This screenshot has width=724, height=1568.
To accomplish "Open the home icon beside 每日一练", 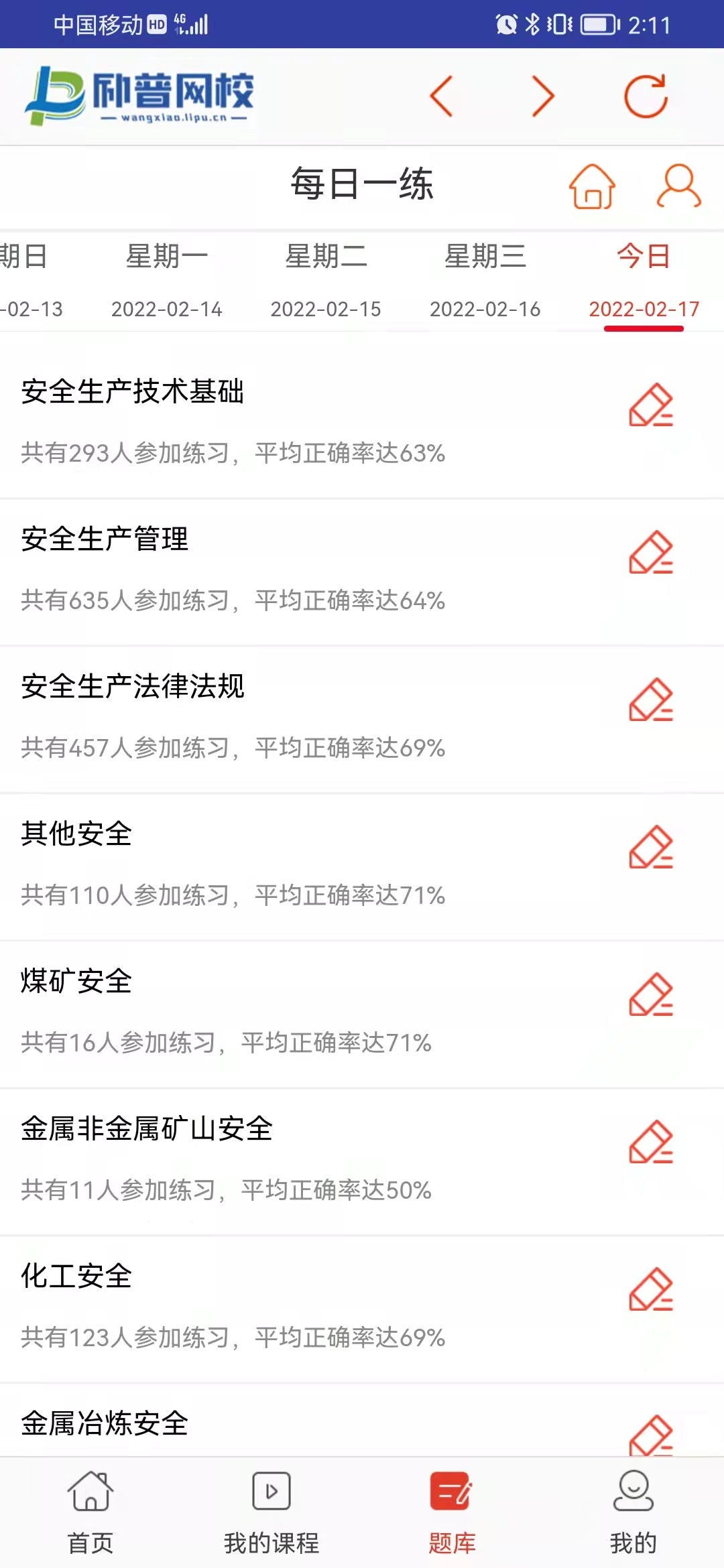I will (x=592, y=186).
